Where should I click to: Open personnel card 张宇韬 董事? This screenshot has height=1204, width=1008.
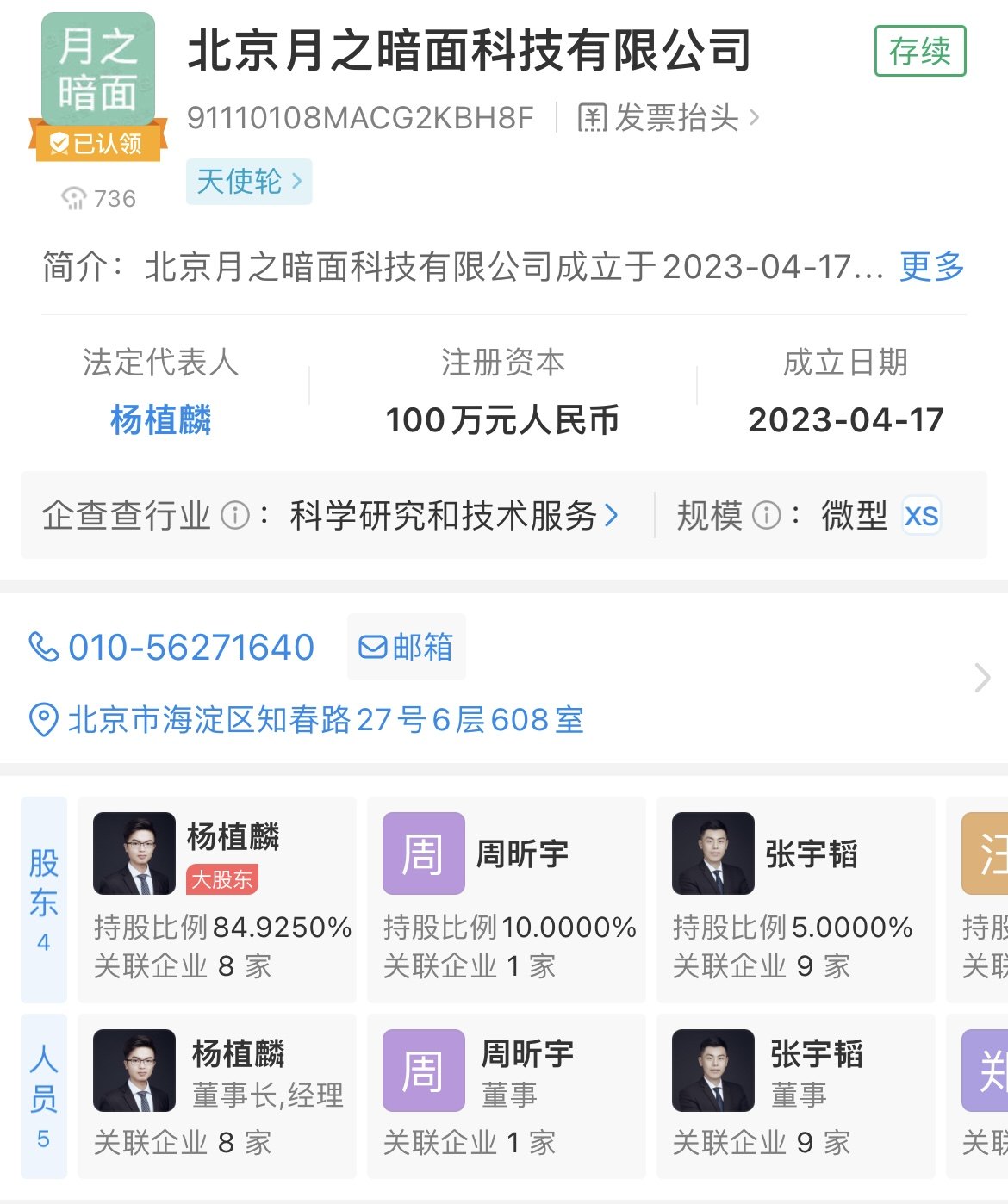[795, 1095]
